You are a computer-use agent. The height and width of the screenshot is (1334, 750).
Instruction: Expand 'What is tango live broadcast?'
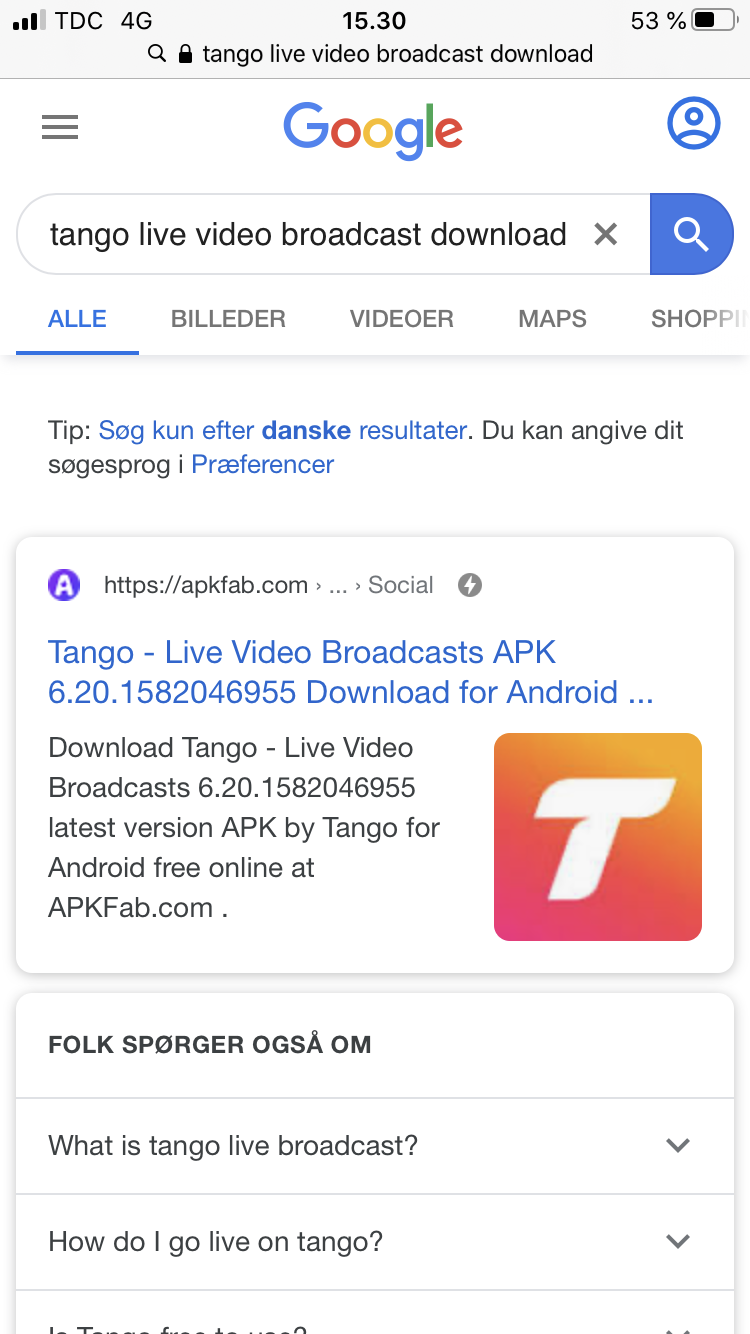(x=374, y=1145)
